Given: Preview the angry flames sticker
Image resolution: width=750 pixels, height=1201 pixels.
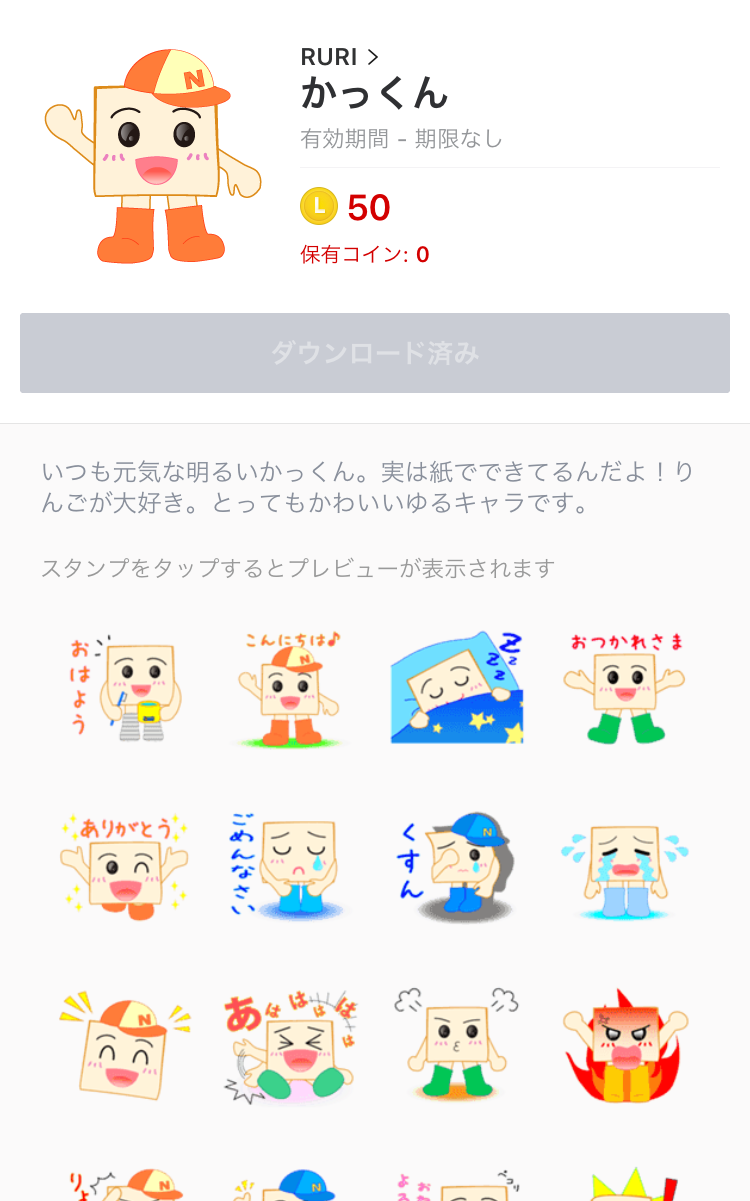Looking at the screenshot, I should coord(625,1045).
